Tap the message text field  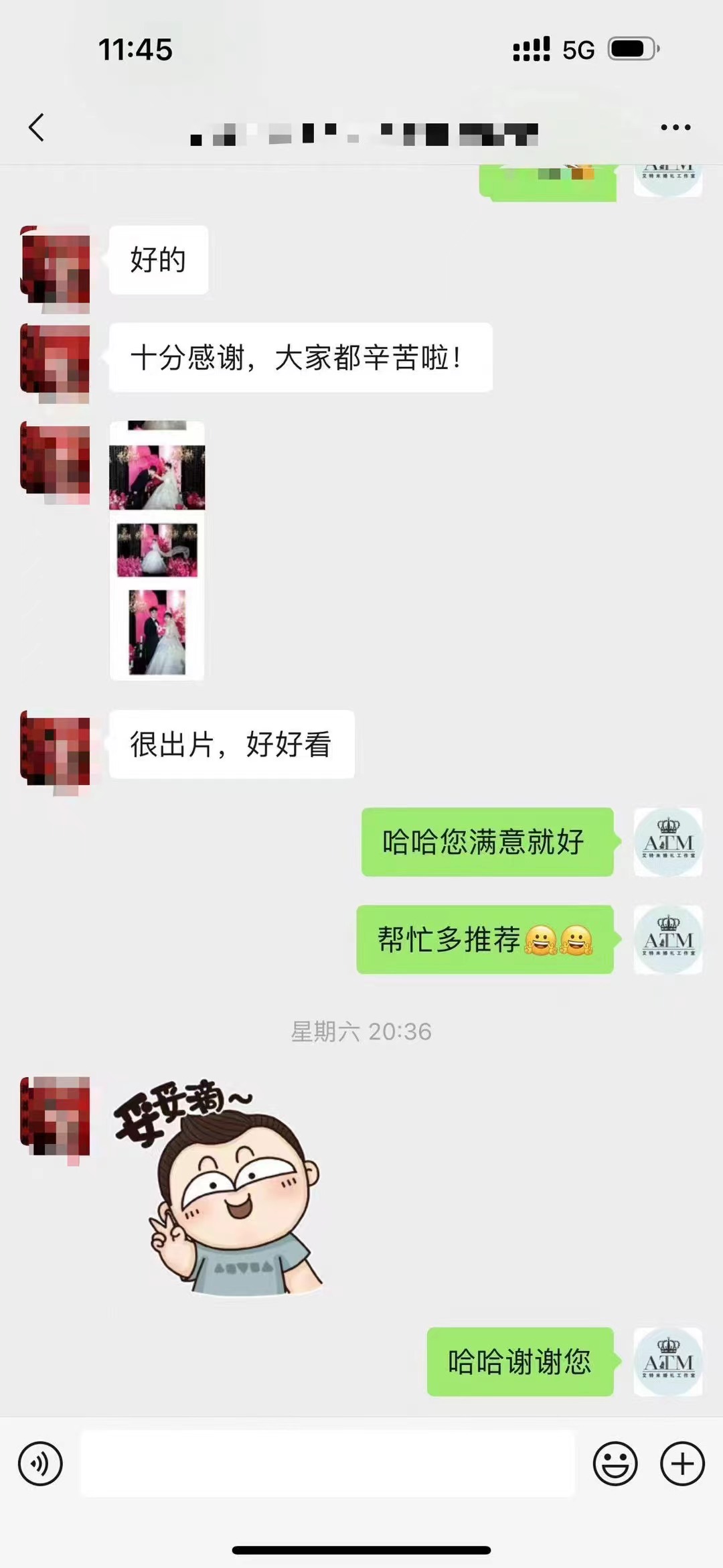(327, 1464)
